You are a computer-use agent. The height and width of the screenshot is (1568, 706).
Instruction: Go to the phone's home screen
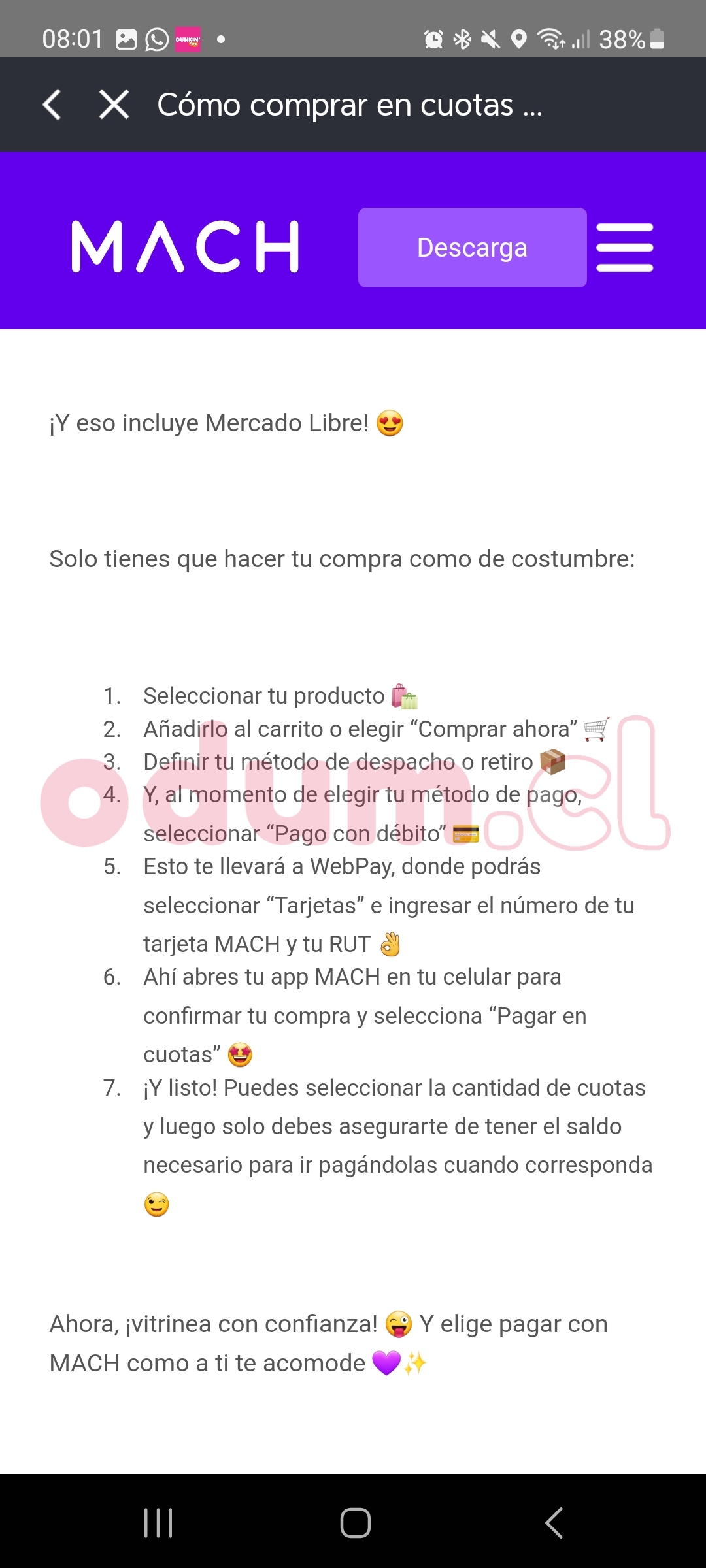point(355,1523)
